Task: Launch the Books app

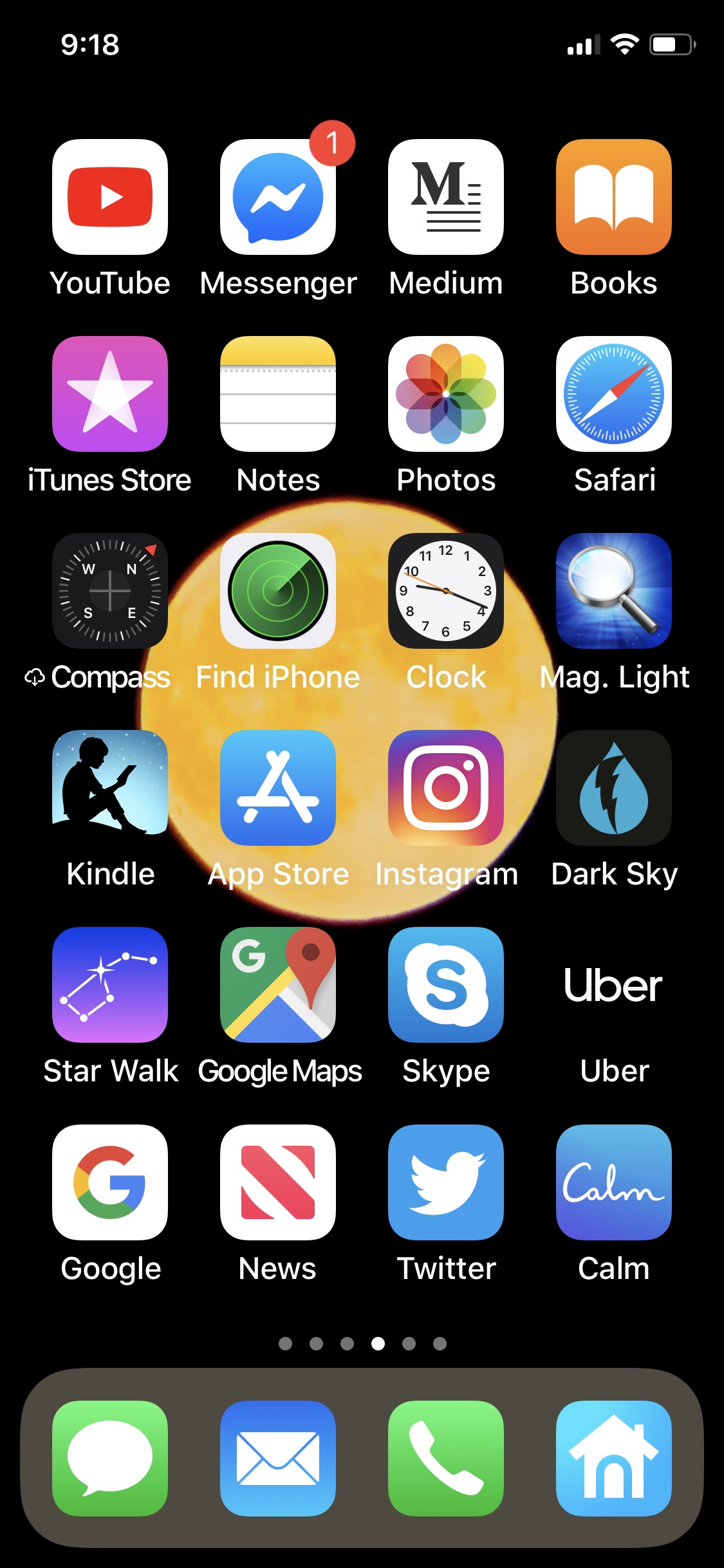Action: [614, 197]
